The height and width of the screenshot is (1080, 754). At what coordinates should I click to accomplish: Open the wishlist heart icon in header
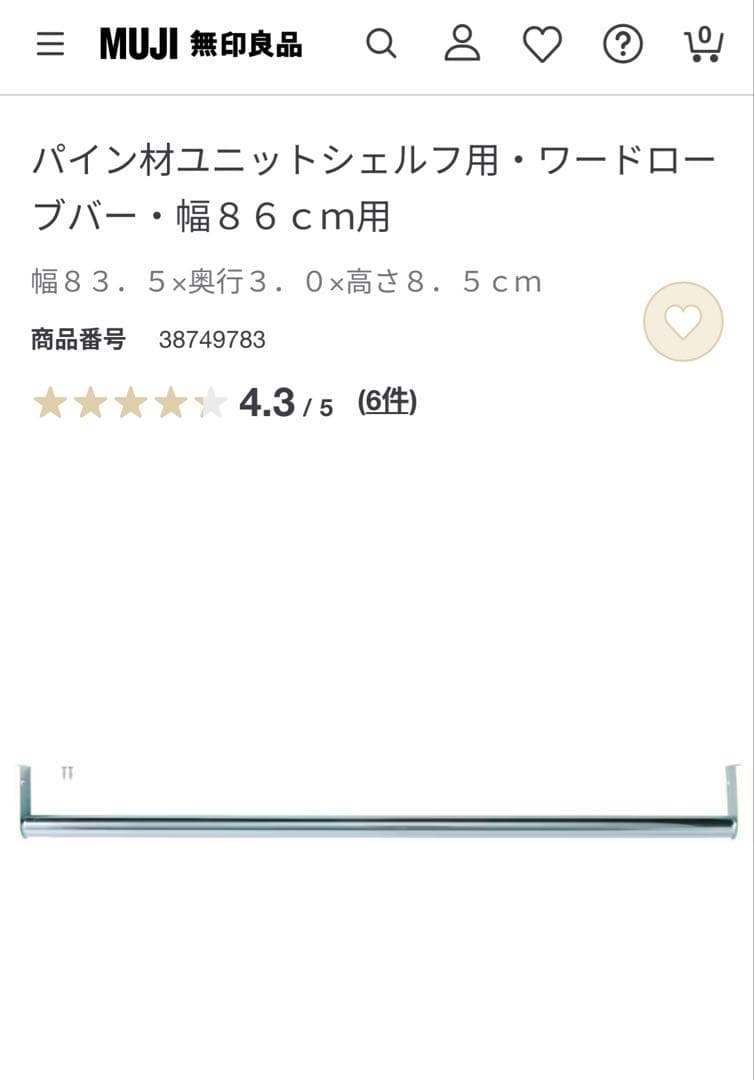[542, 44]
